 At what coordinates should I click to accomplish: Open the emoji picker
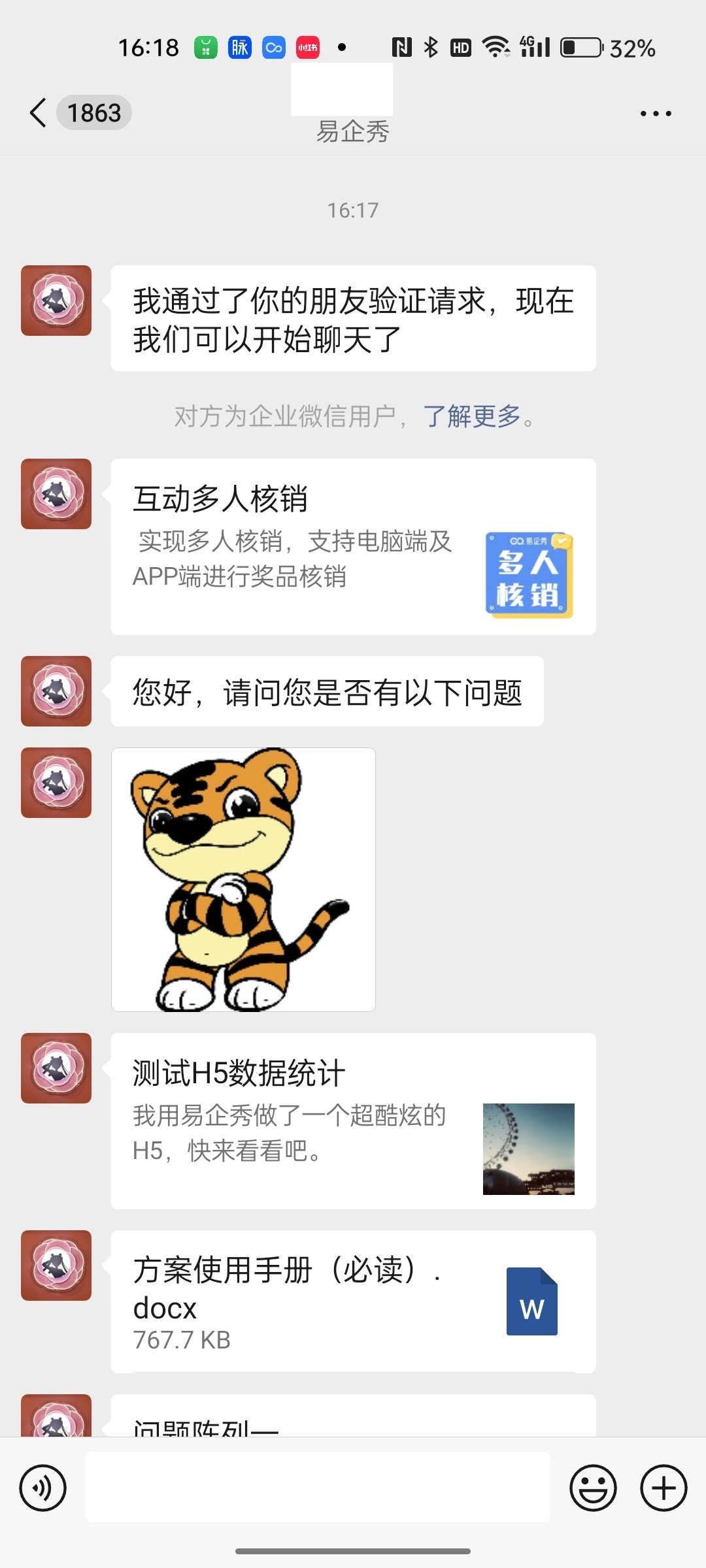[x=593, y=1488]
